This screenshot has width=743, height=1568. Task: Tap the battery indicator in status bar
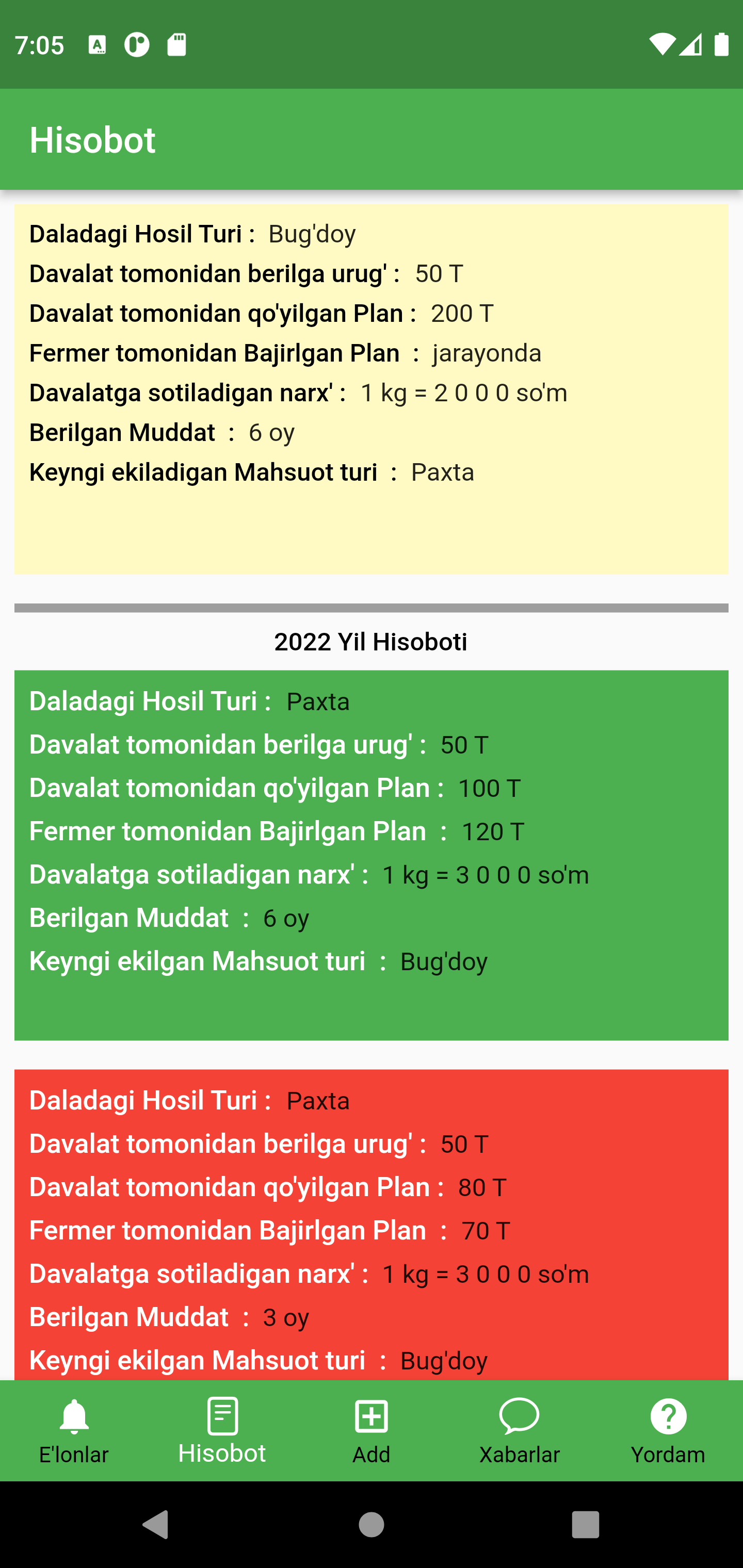[x=720, y=43]
